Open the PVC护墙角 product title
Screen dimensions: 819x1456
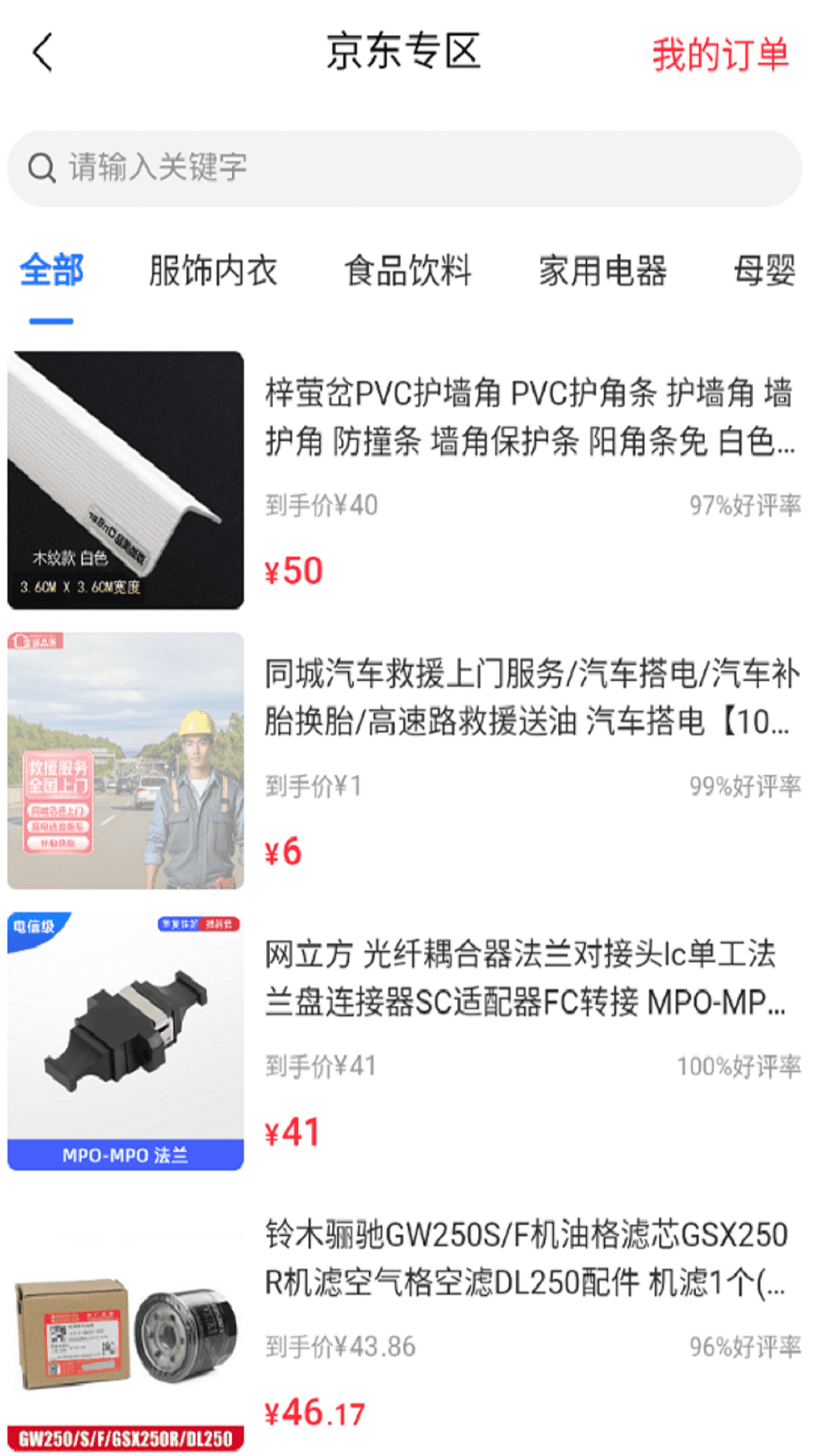(x=531, y=417)
